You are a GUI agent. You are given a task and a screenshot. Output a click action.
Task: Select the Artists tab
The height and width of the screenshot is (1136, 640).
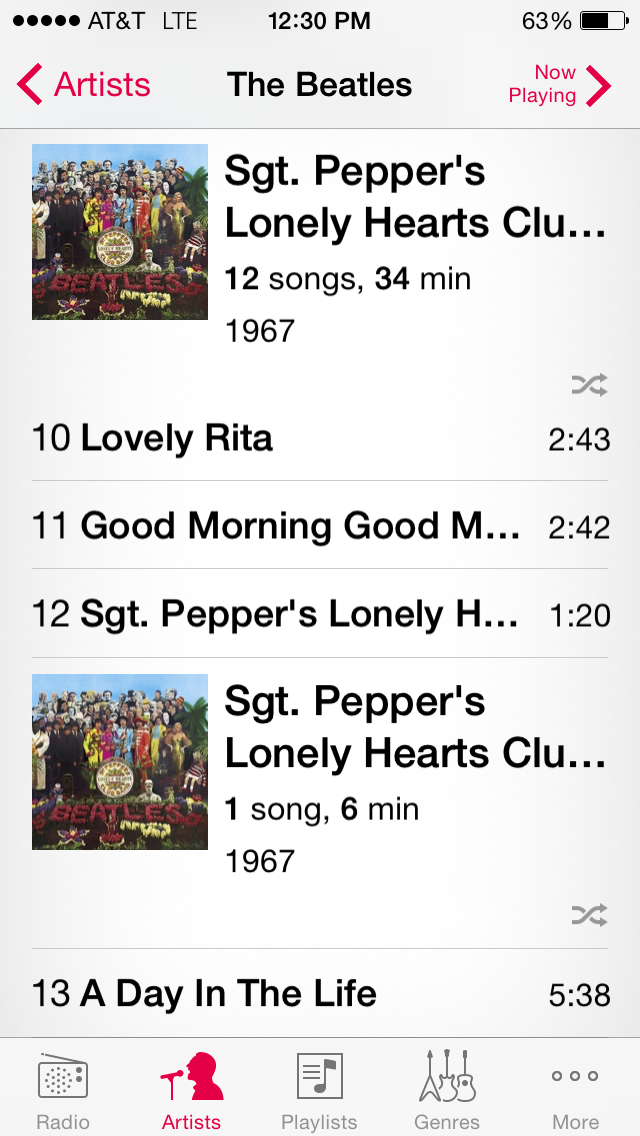[191, 1090]
